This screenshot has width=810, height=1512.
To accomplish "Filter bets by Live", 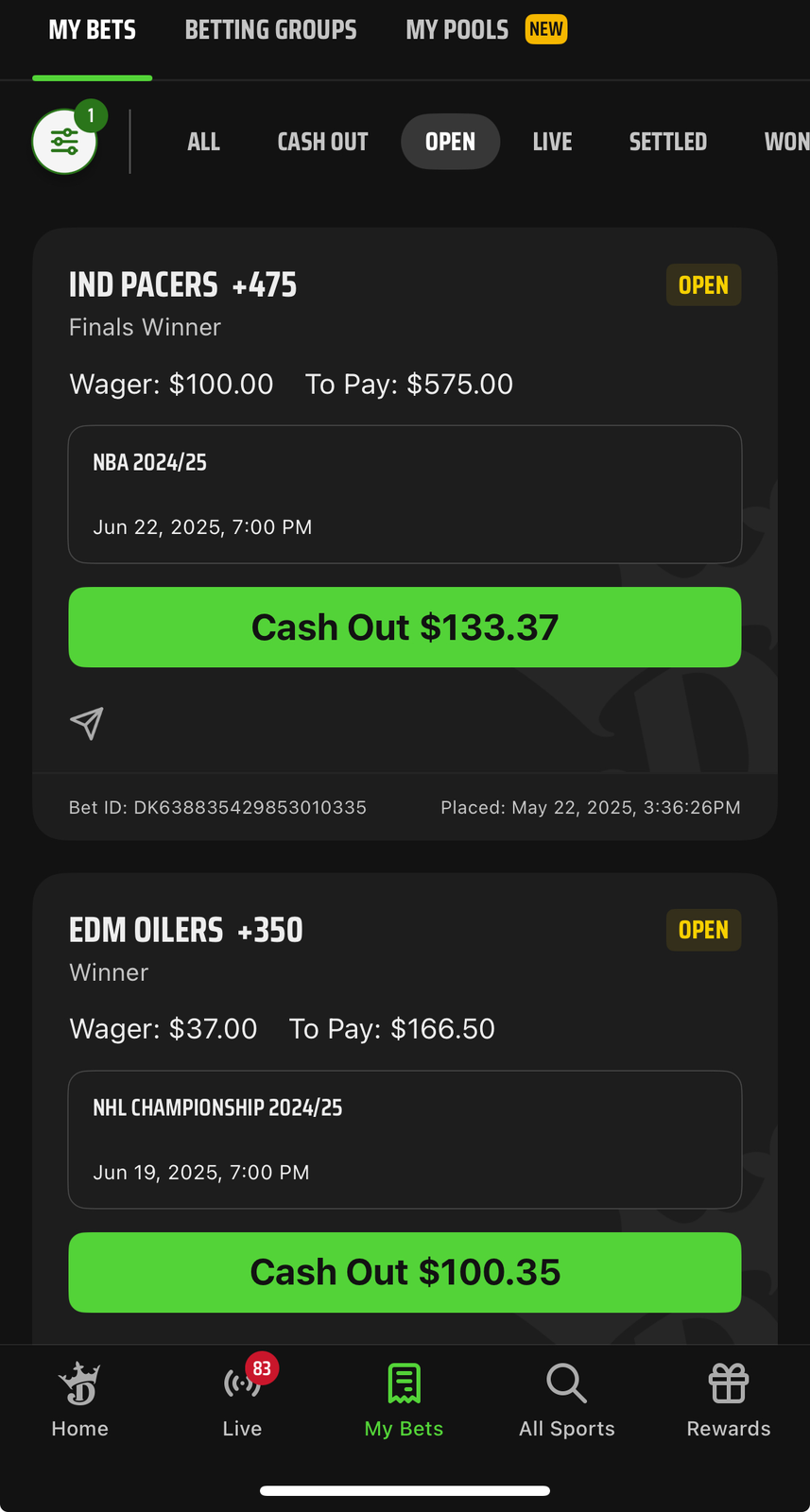I will coord(552,142).
